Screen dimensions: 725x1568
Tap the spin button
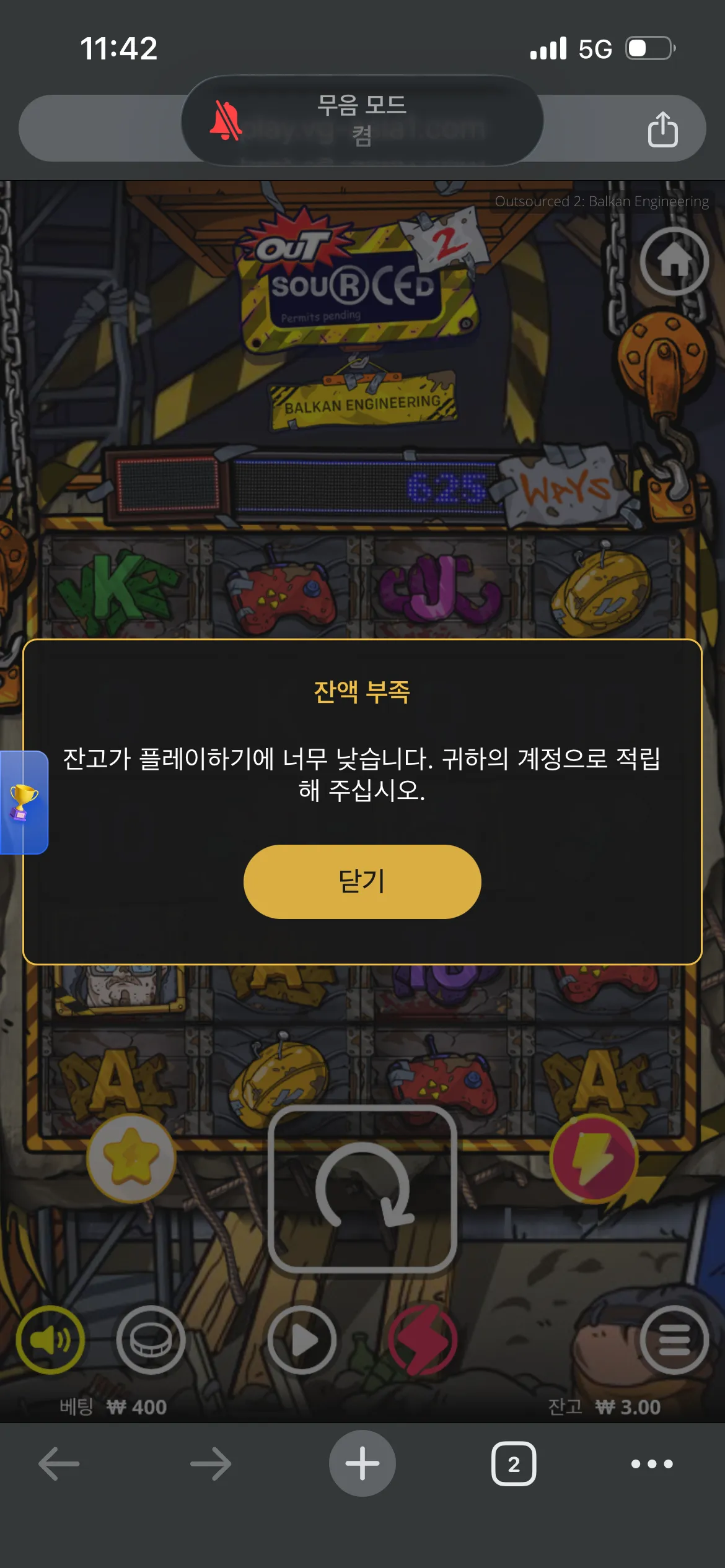pos(362,1189)
